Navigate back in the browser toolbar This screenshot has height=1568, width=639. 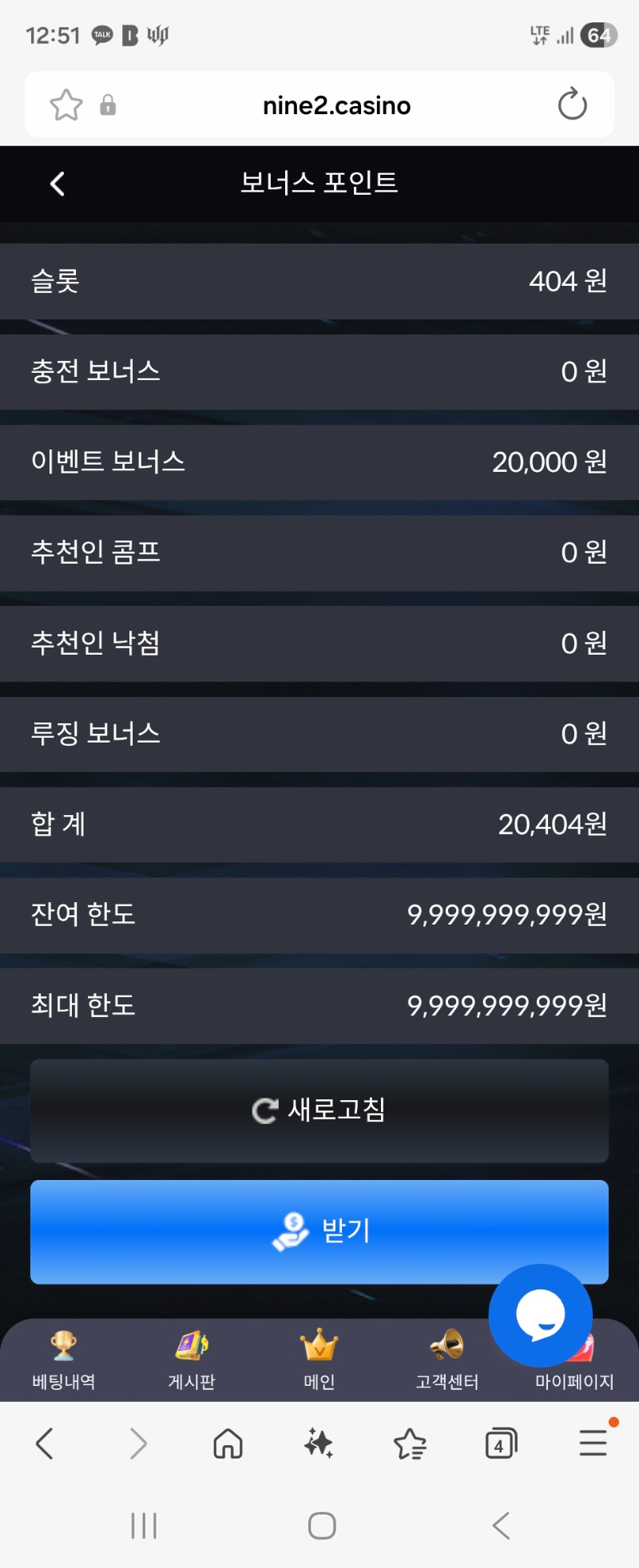pyautogui.click(x=46, y=1443)
